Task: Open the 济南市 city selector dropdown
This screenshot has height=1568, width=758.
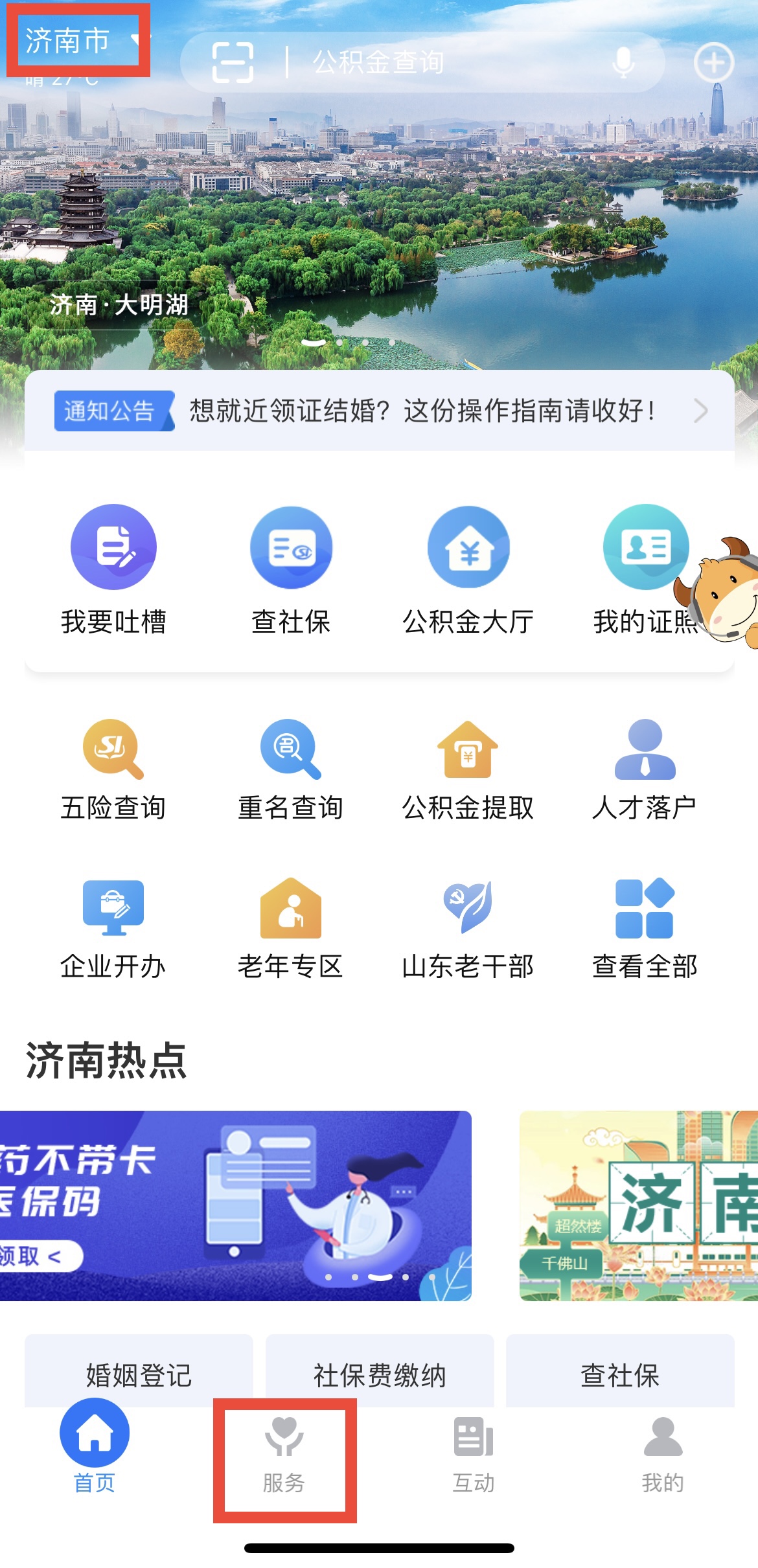Action: point(79,41)
